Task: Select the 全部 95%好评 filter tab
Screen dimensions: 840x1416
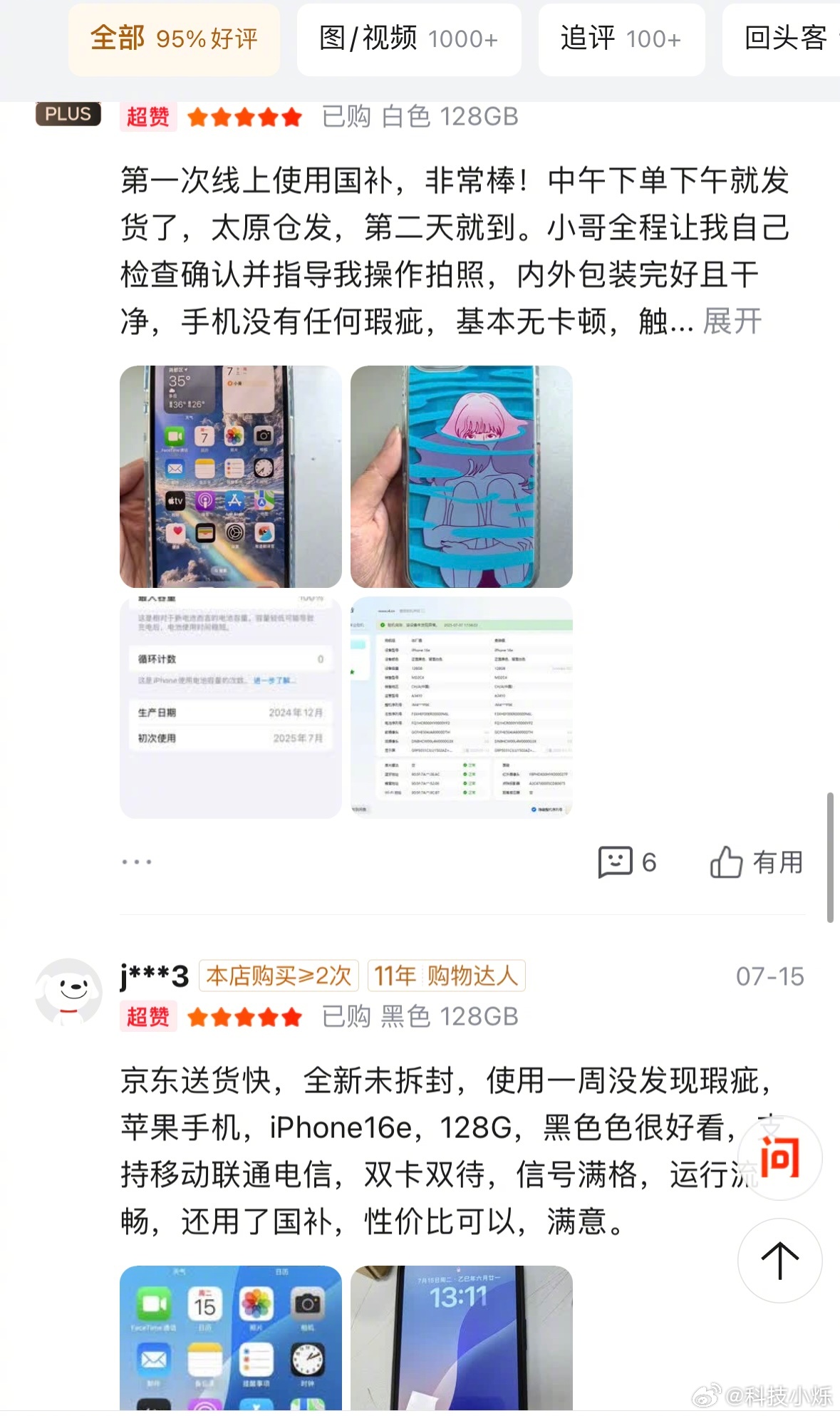Action: pyautogui.click(x=174, y=39)
